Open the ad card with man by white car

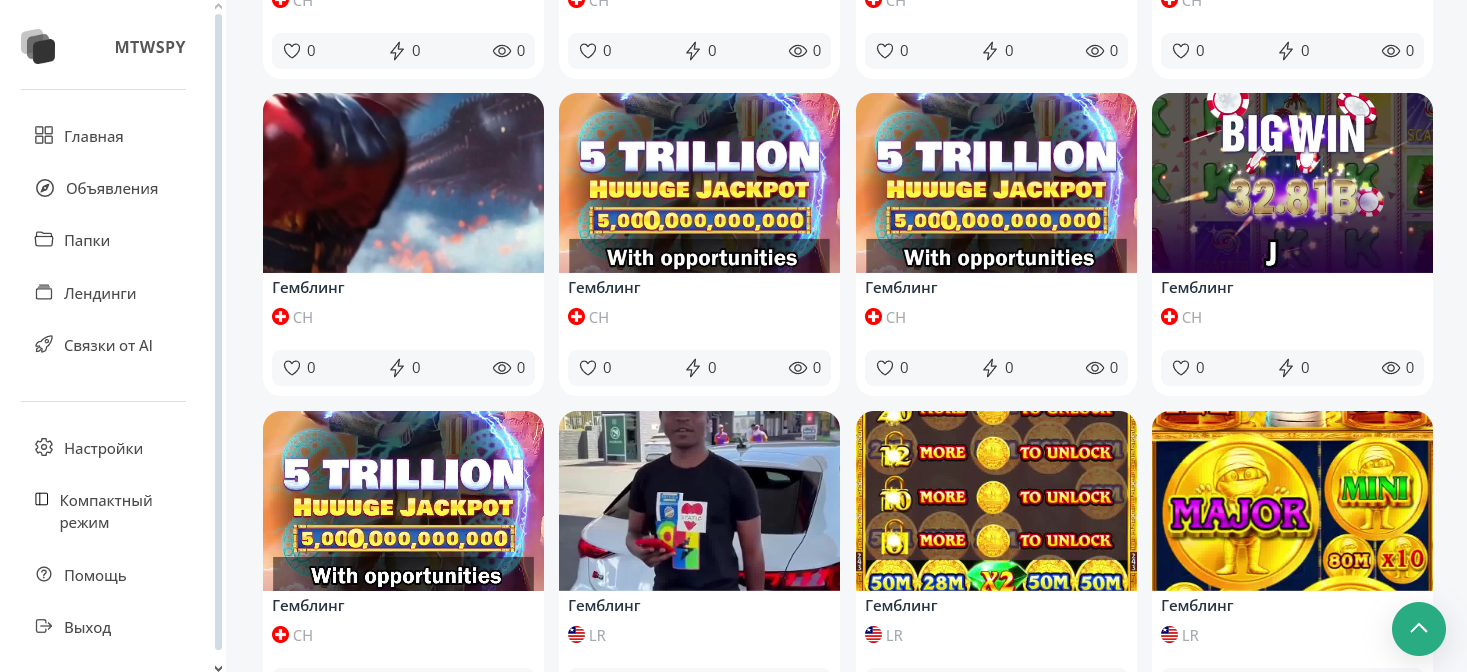click(x=699, y=501)
